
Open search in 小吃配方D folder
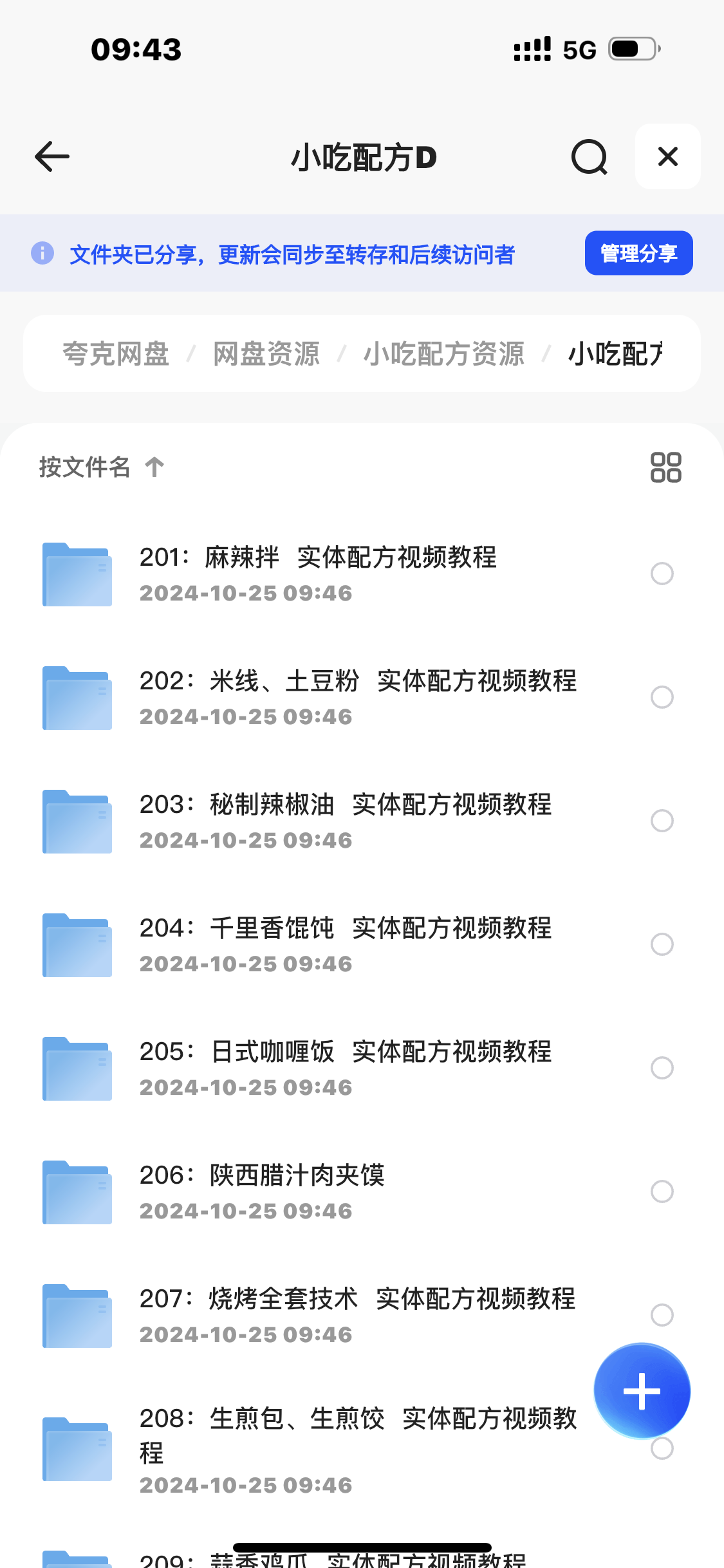tap(589, 157)
